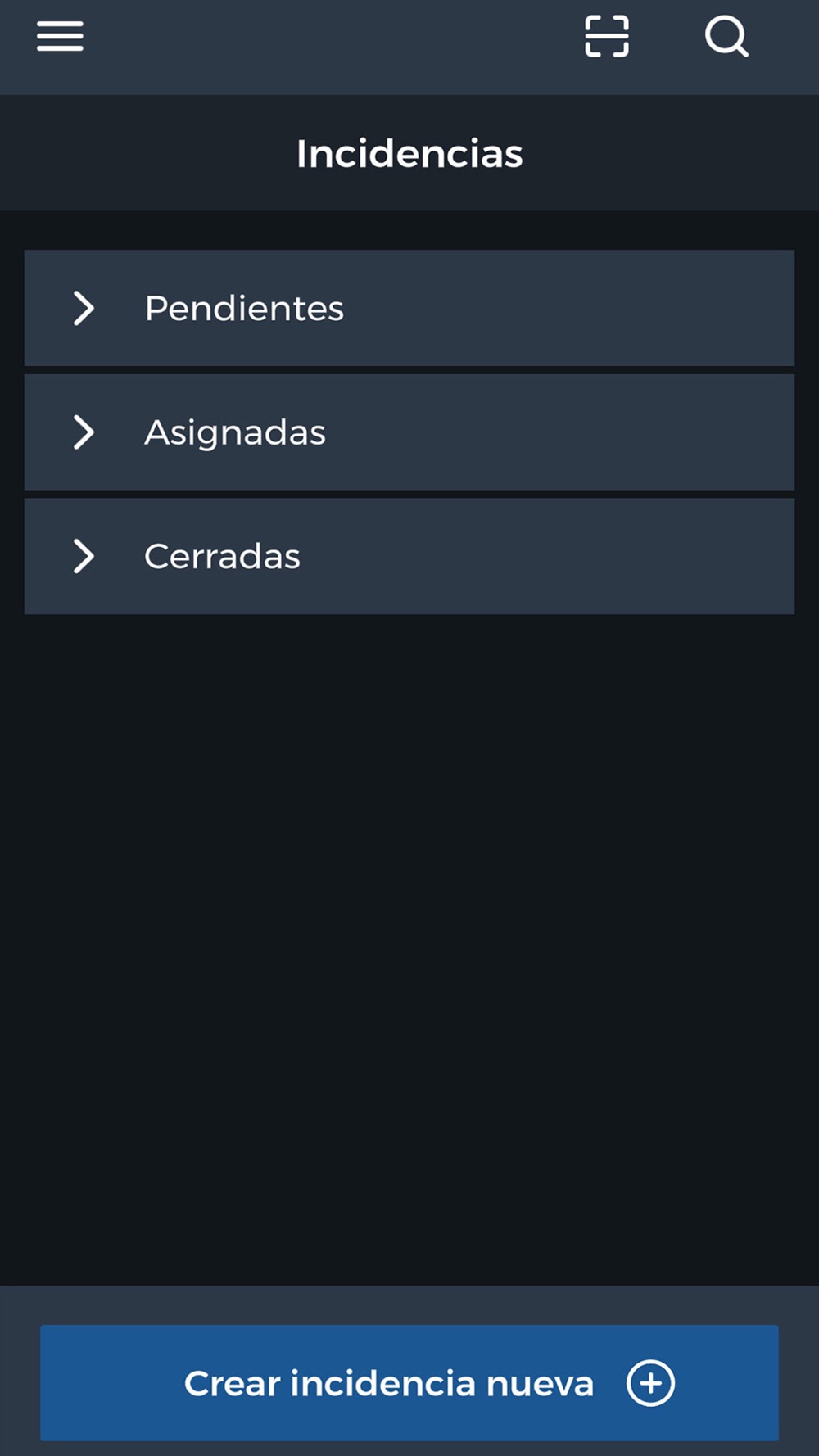Expand the Cerradas section
This screenshot has width=819, height=1456.
point(409,557)
